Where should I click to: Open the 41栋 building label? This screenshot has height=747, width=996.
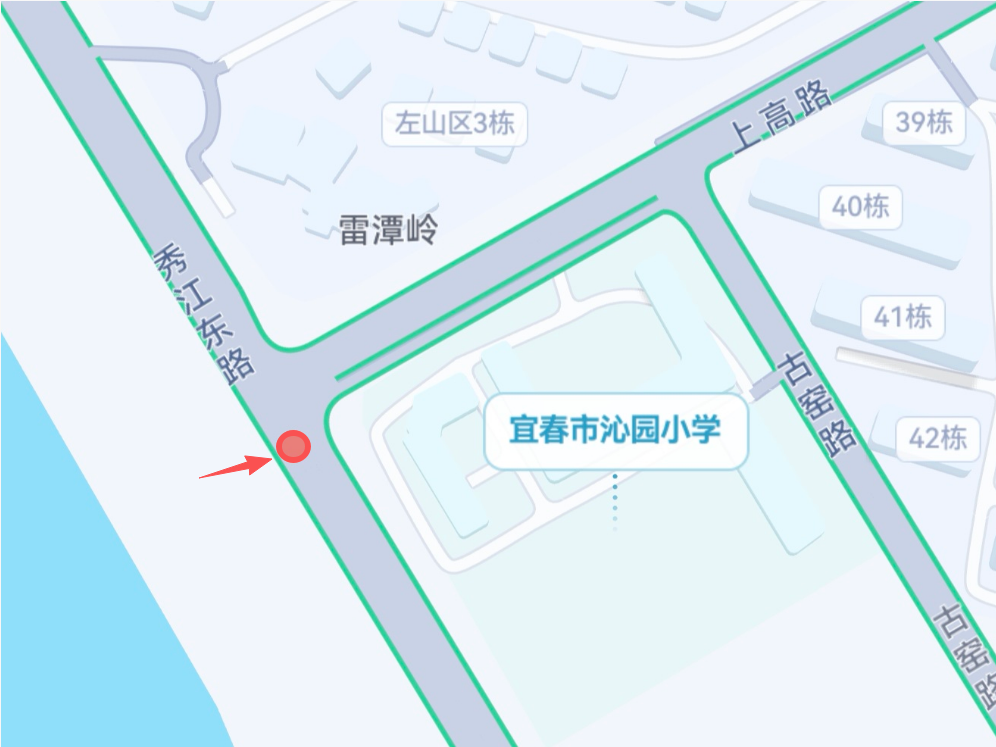coord(903,317)
